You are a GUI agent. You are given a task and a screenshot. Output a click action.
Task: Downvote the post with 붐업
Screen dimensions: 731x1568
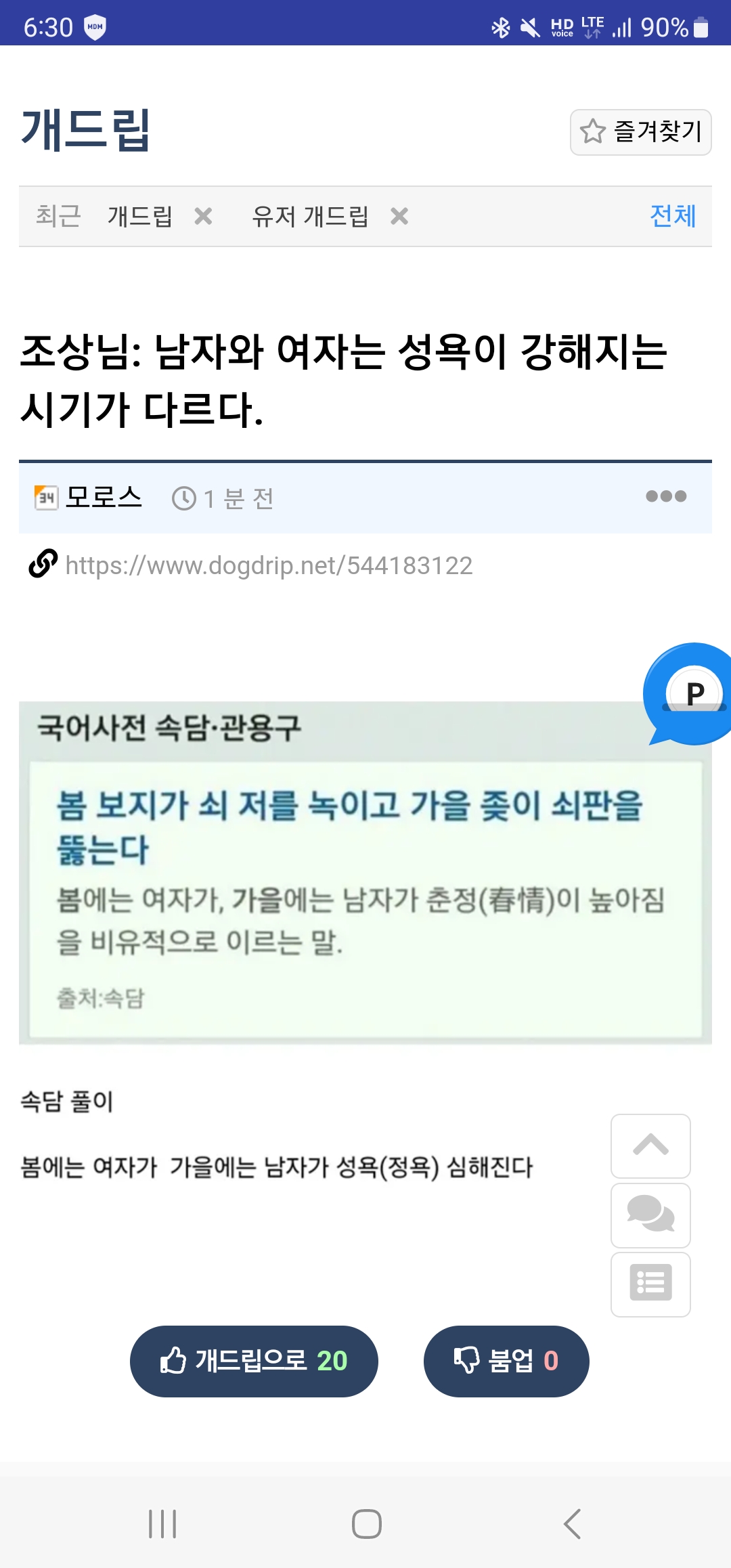pos(506,1361)
